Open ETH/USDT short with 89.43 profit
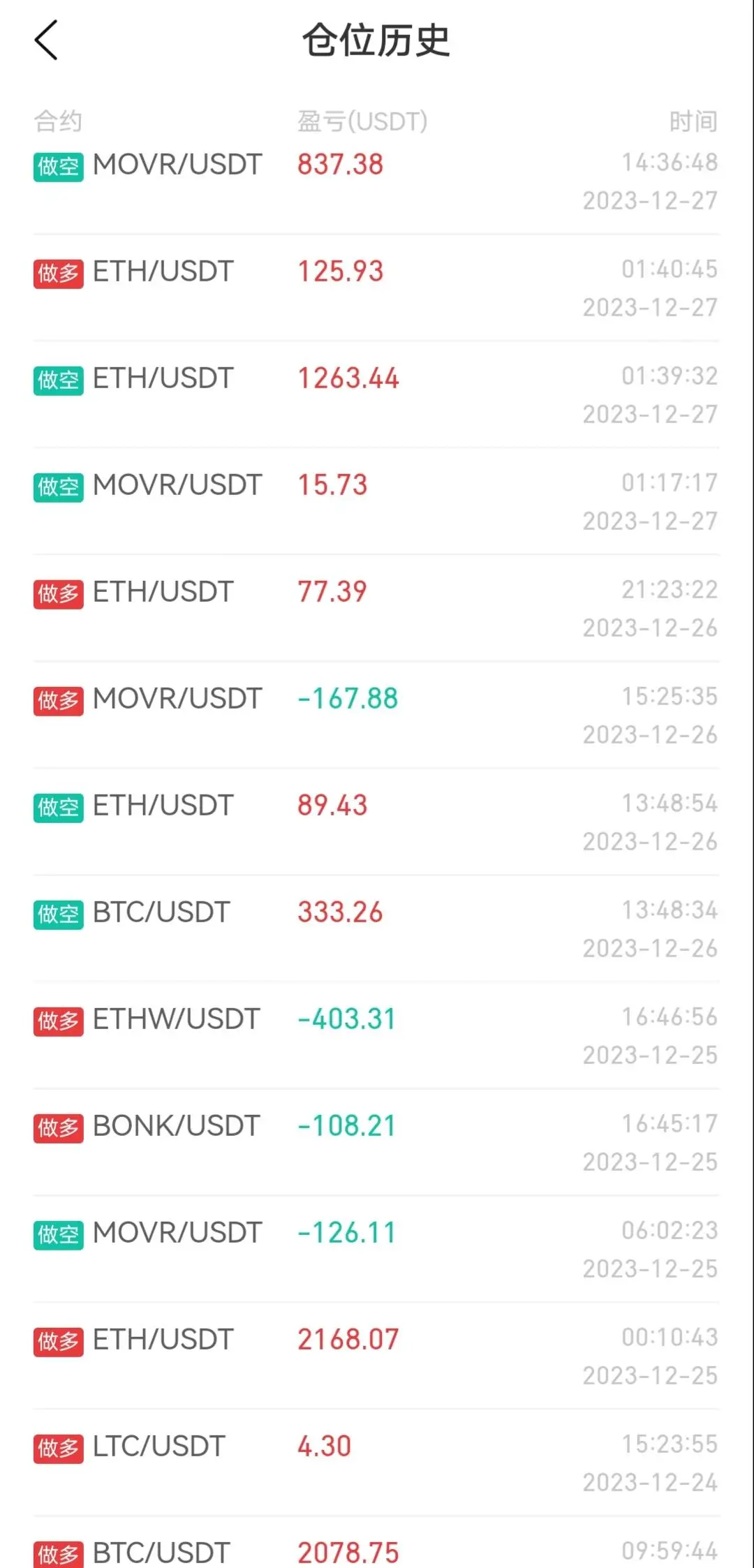 click(x=376, y=821)
